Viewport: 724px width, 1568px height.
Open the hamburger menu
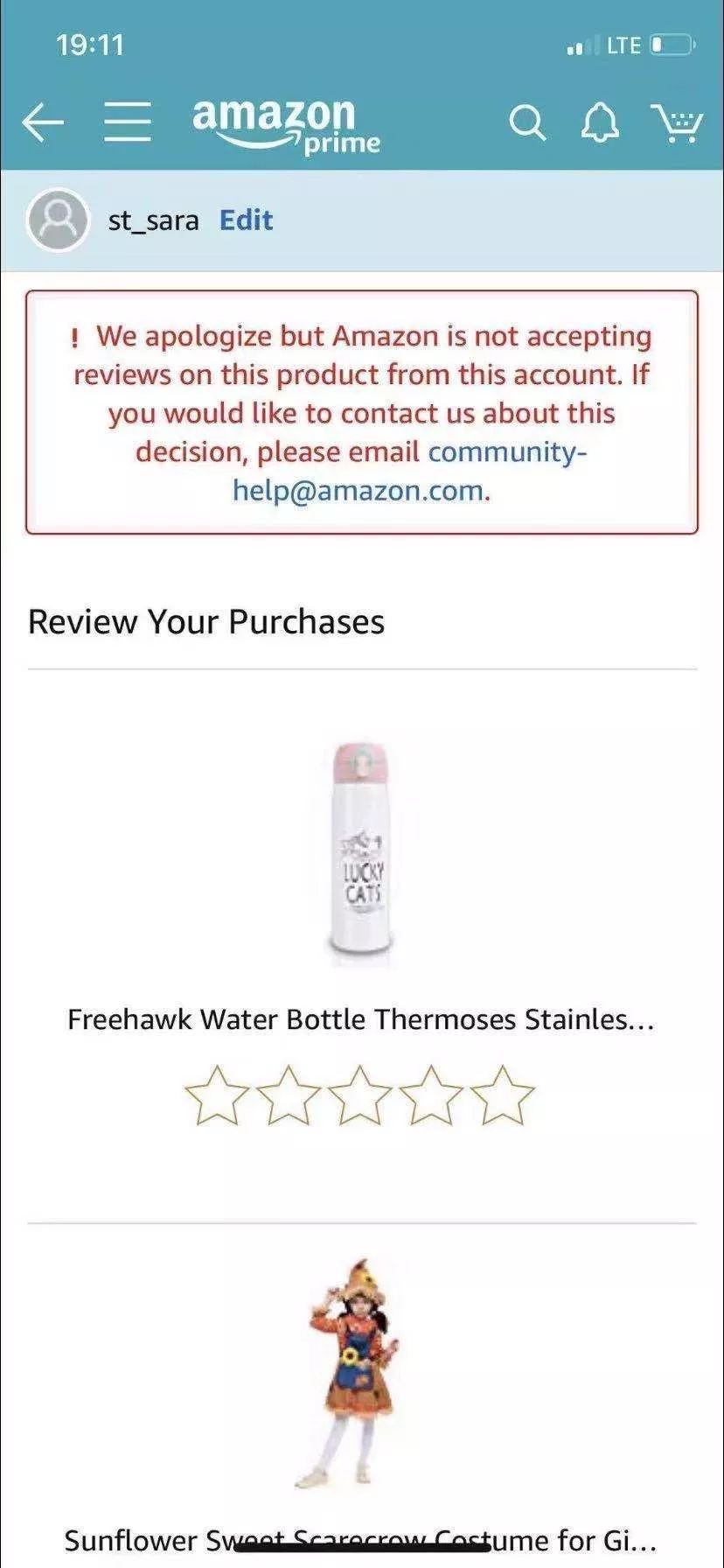click(x=128, y=122)
